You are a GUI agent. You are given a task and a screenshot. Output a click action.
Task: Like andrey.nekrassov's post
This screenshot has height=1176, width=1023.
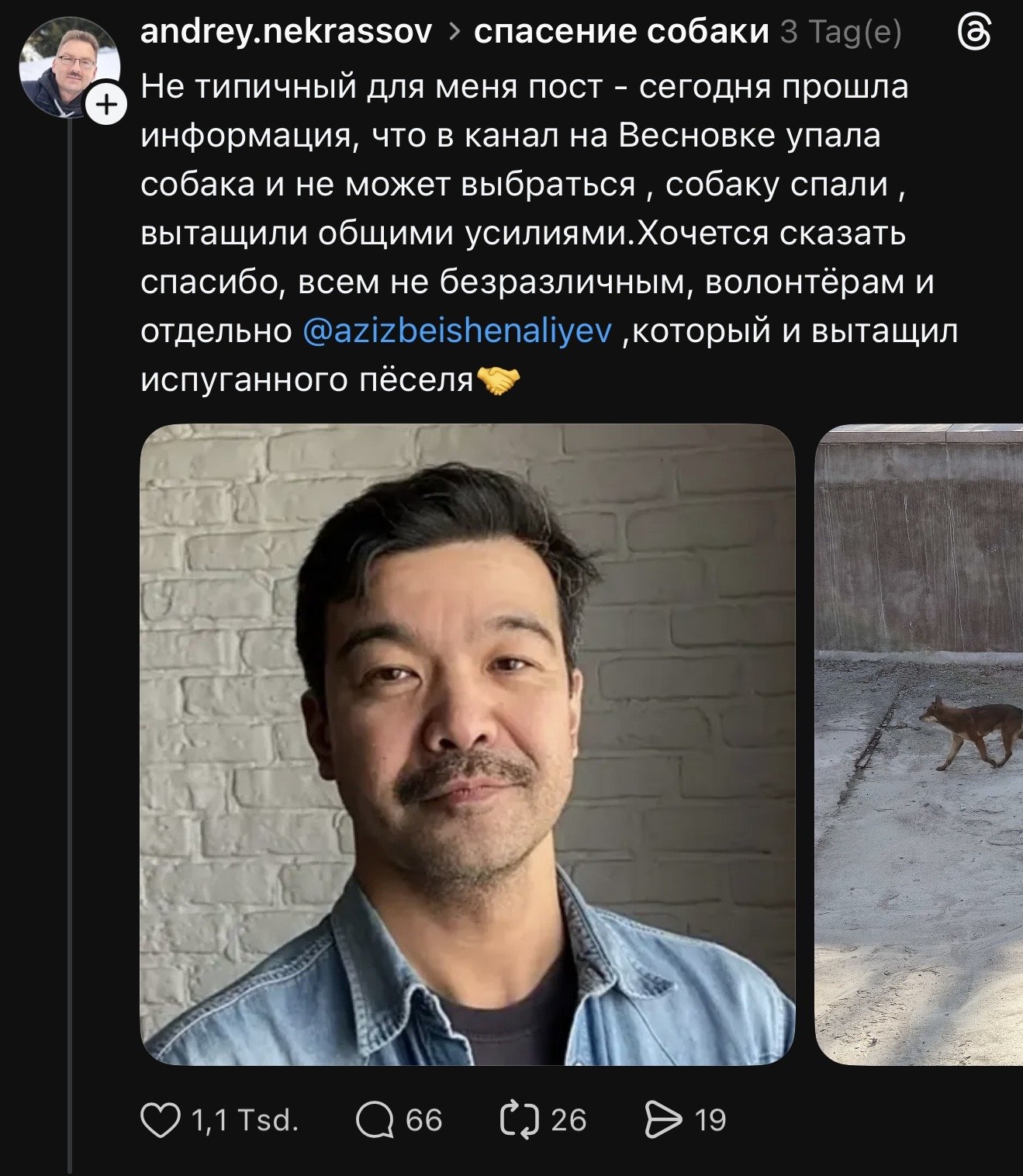click(160, 1120)
